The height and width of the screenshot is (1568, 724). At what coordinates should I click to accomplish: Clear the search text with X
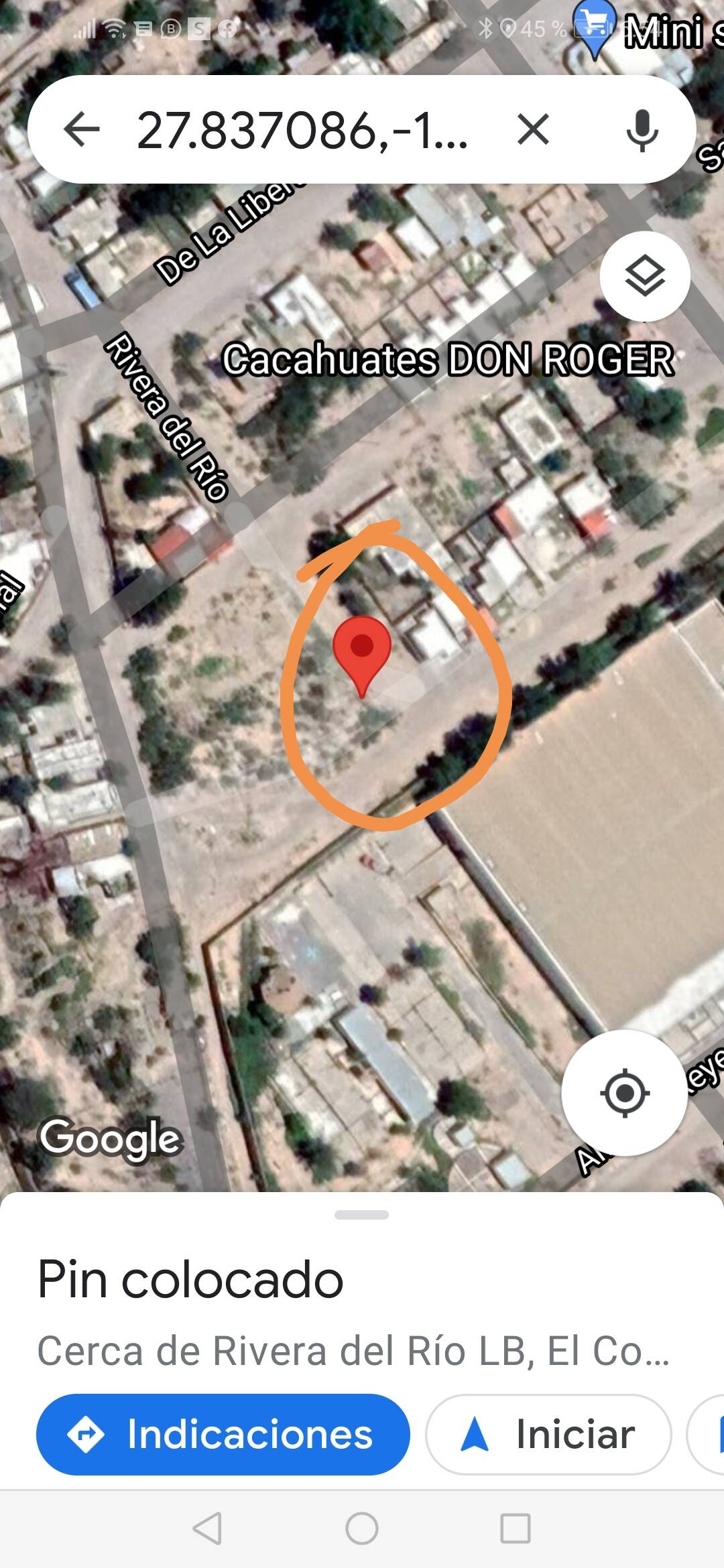pos(534,129)
